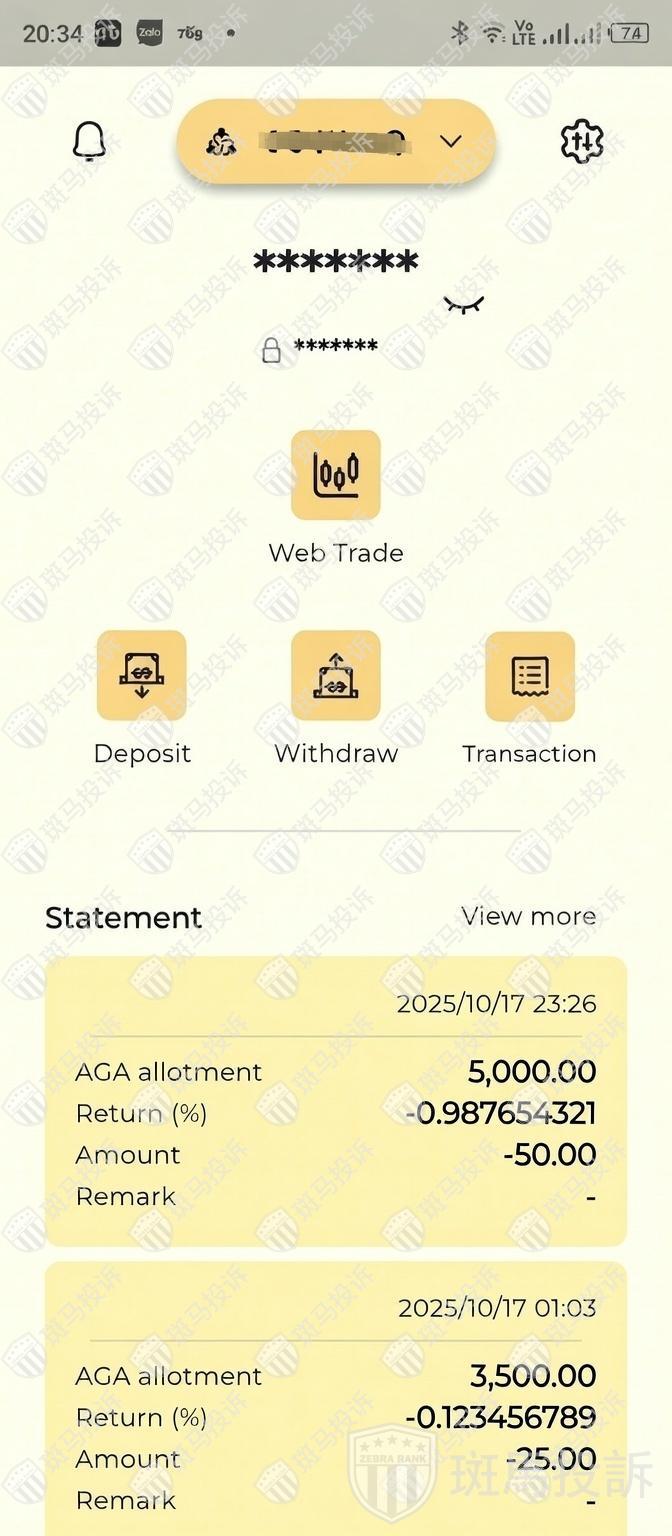
Task: Reveal the hidden balance with eye icon
Action: click(x=463, y=305)
